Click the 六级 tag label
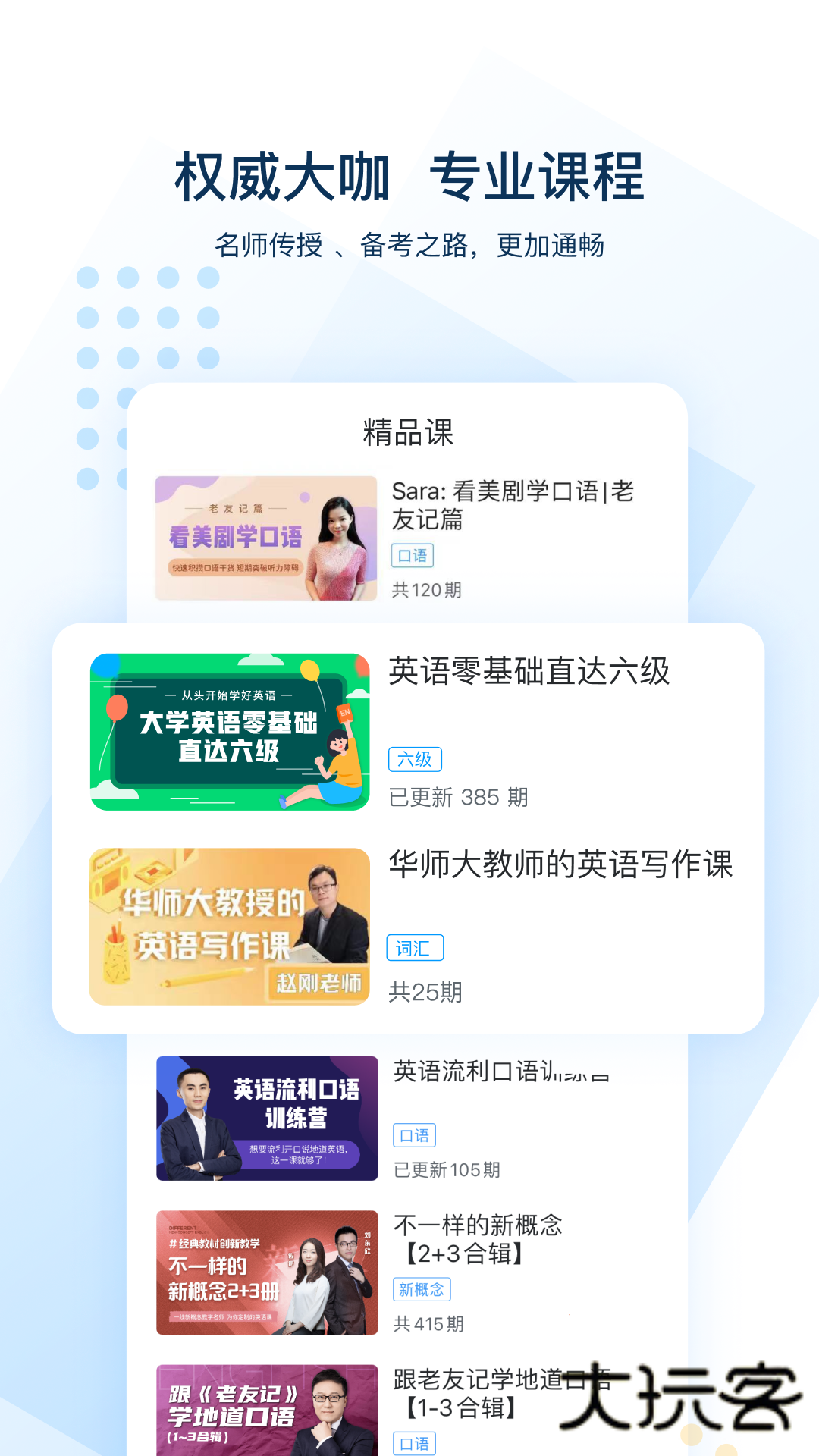Screen dimensions: 819x1456 (414, 758)
